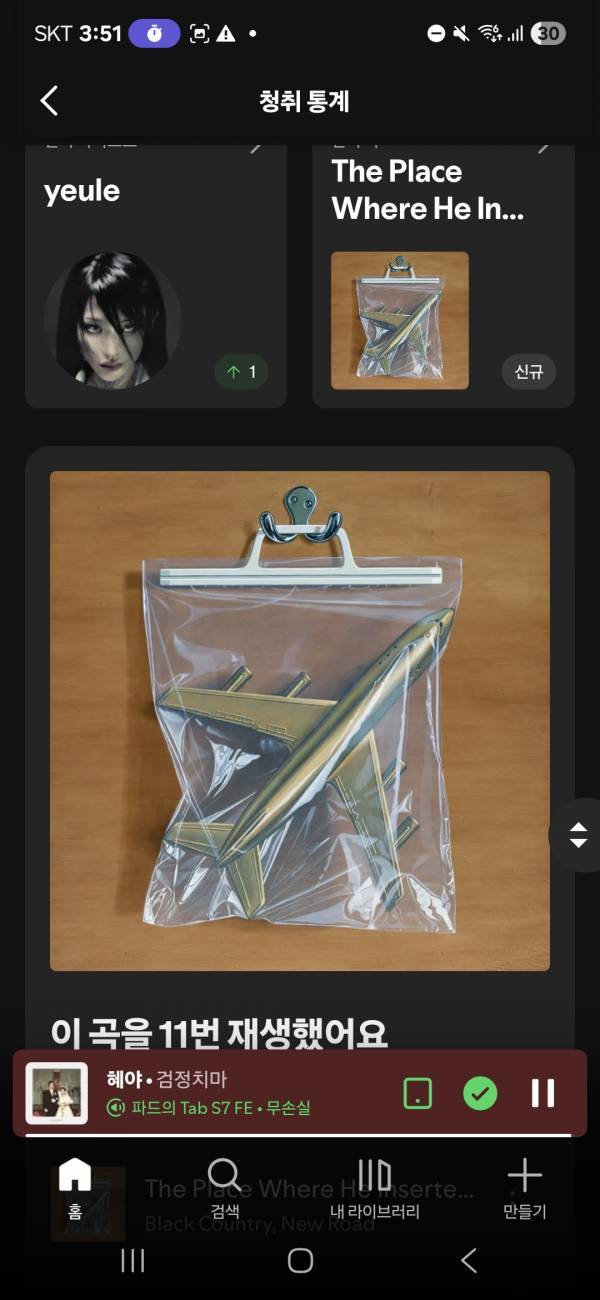
Task: Open the yeule top artist card
Action: pyautogui.click(x=155, y=275)
